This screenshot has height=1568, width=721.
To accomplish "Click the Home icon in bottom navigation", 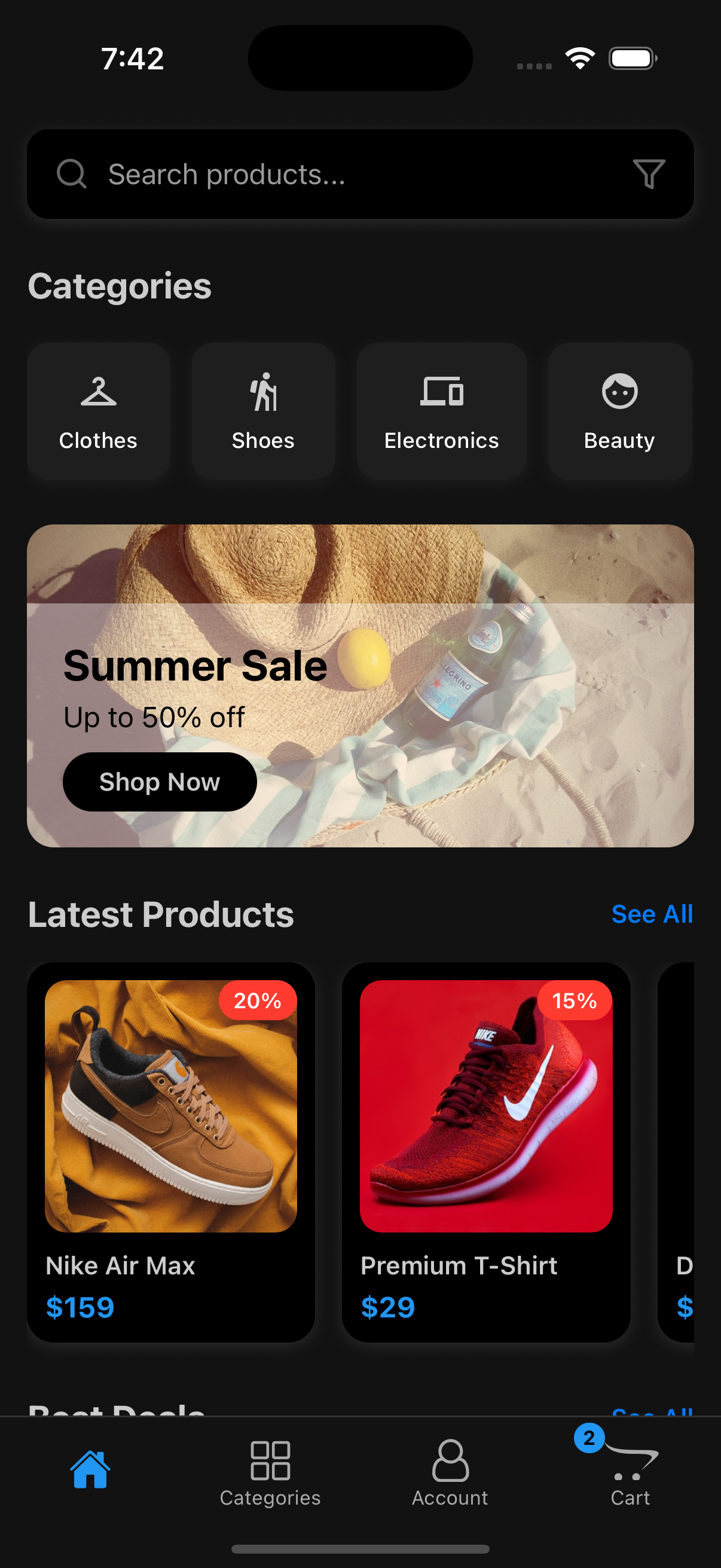I will [x=90, y=1470].
